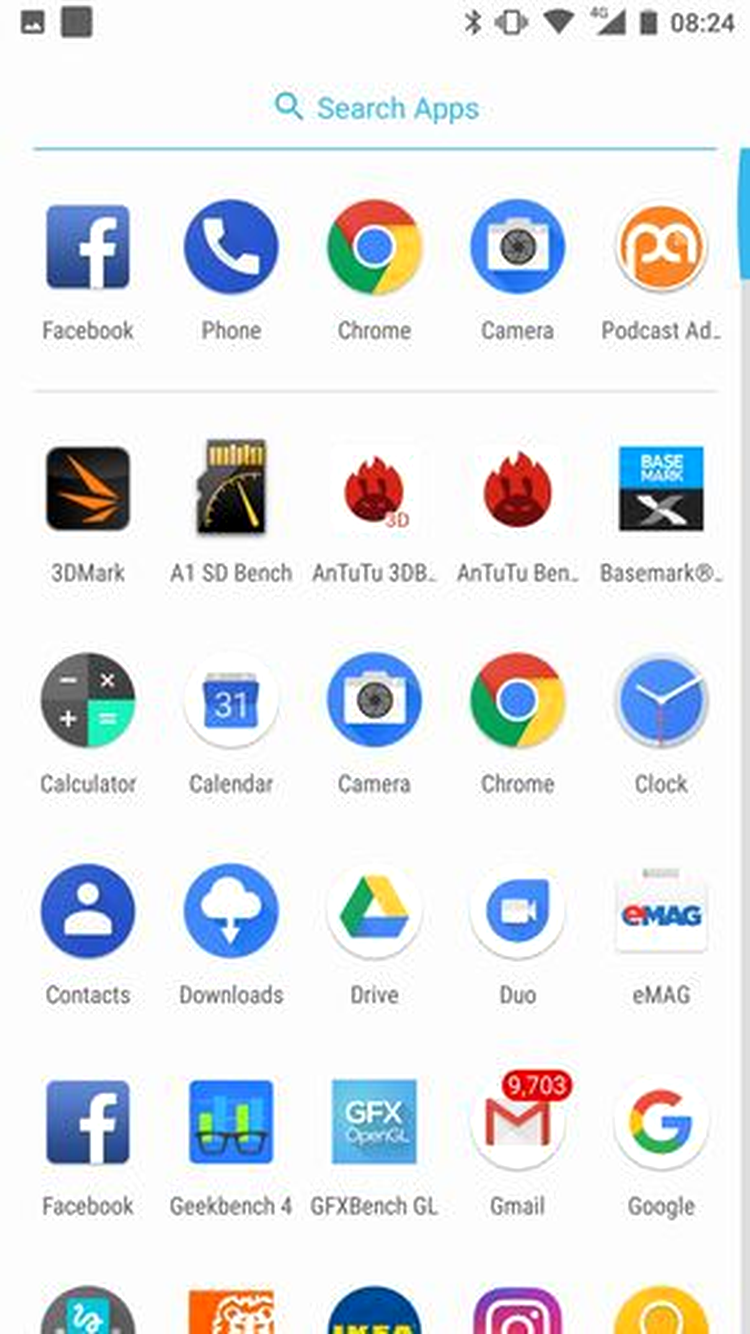Open AnTuTu Benchmark app
The height and width of the screenshot is (1334, 750).
coord(517,489)
